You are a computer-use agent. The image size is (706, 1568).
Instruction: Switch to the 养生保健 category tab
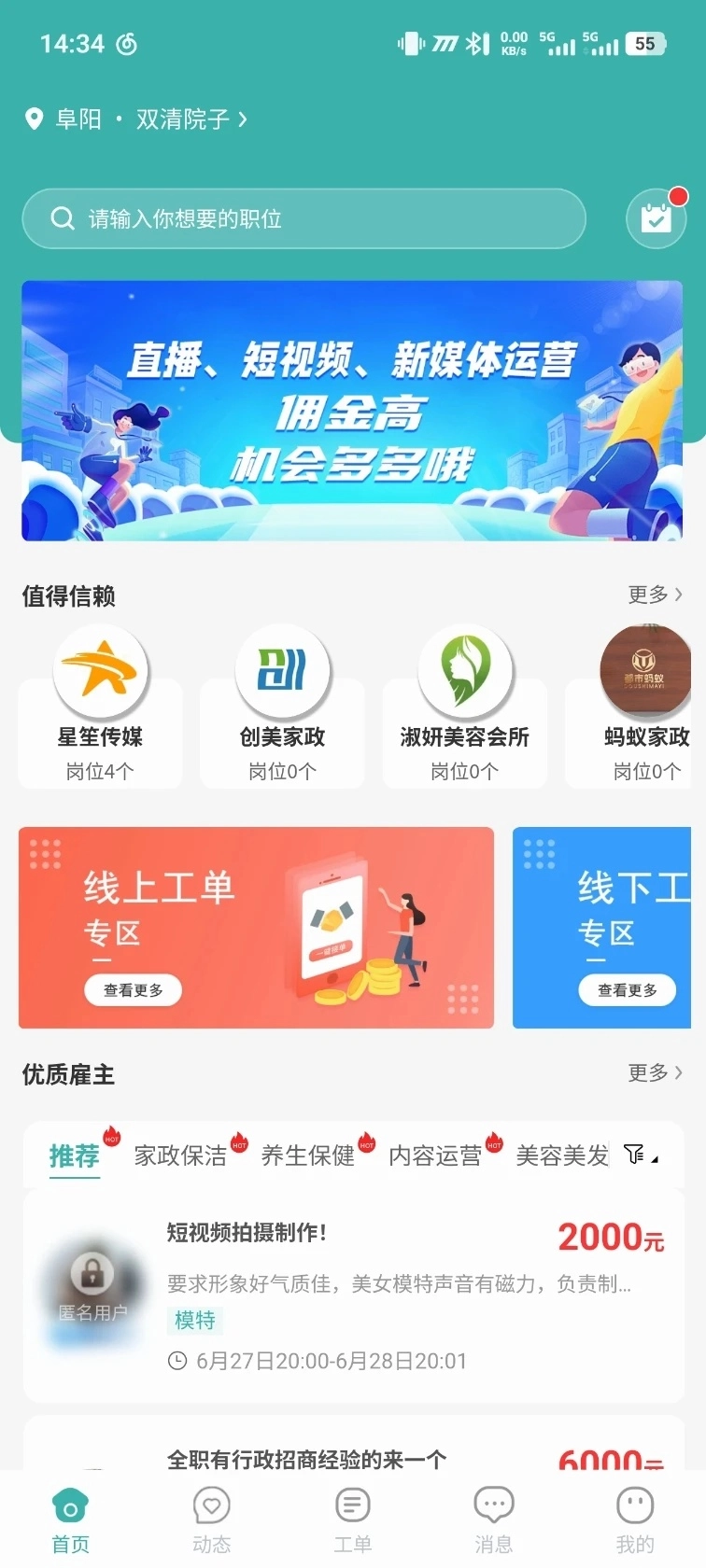(308, 1156)
